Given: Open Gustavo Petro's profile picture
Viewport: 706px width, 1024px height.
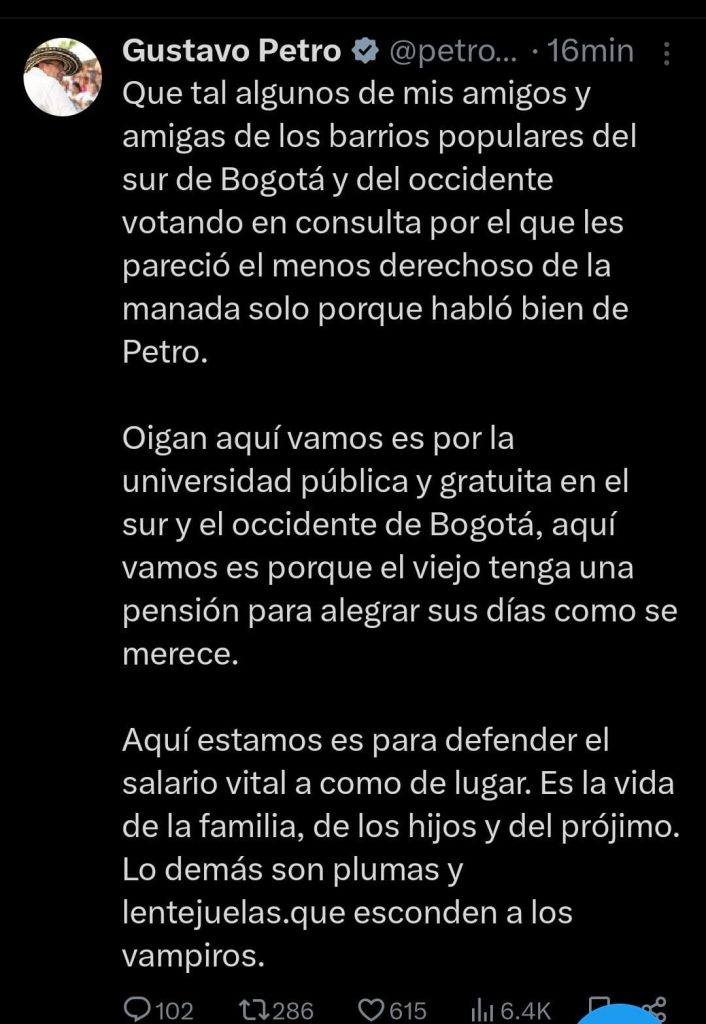Looking at the screenshot, I should click(x=62, y=78).
